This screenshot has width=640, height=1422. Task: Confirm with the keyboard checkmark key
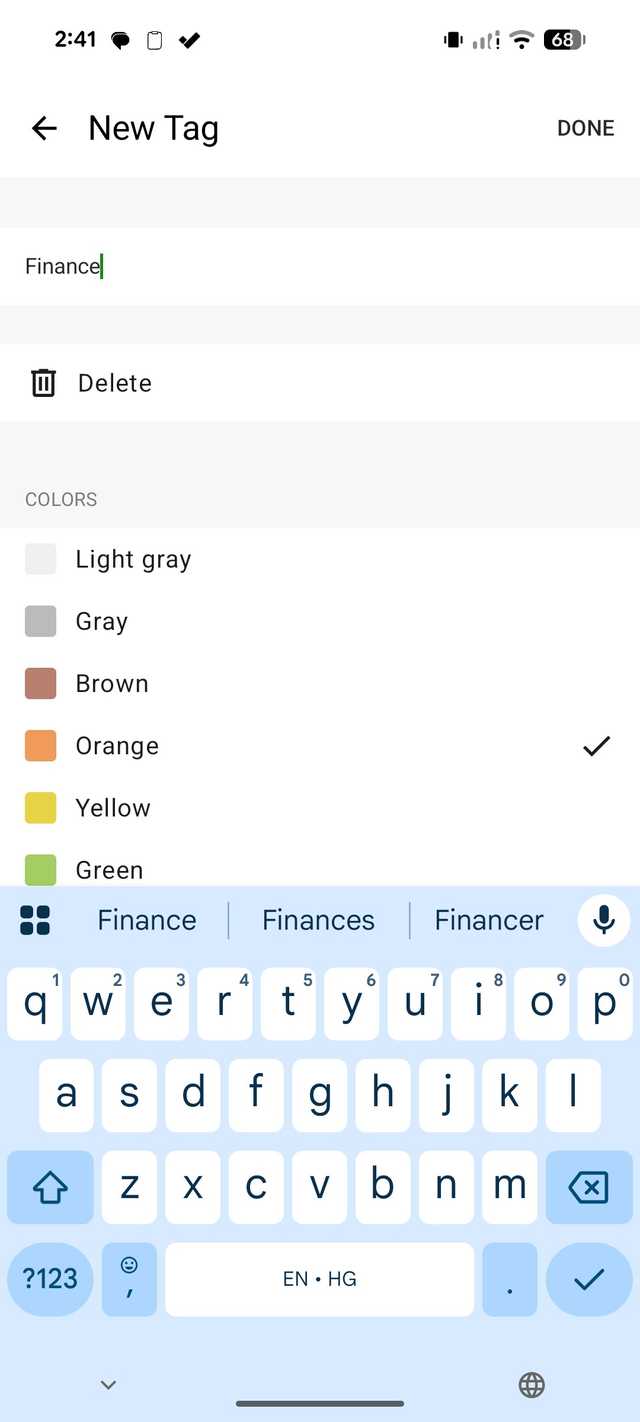(x=588, y=1279)
